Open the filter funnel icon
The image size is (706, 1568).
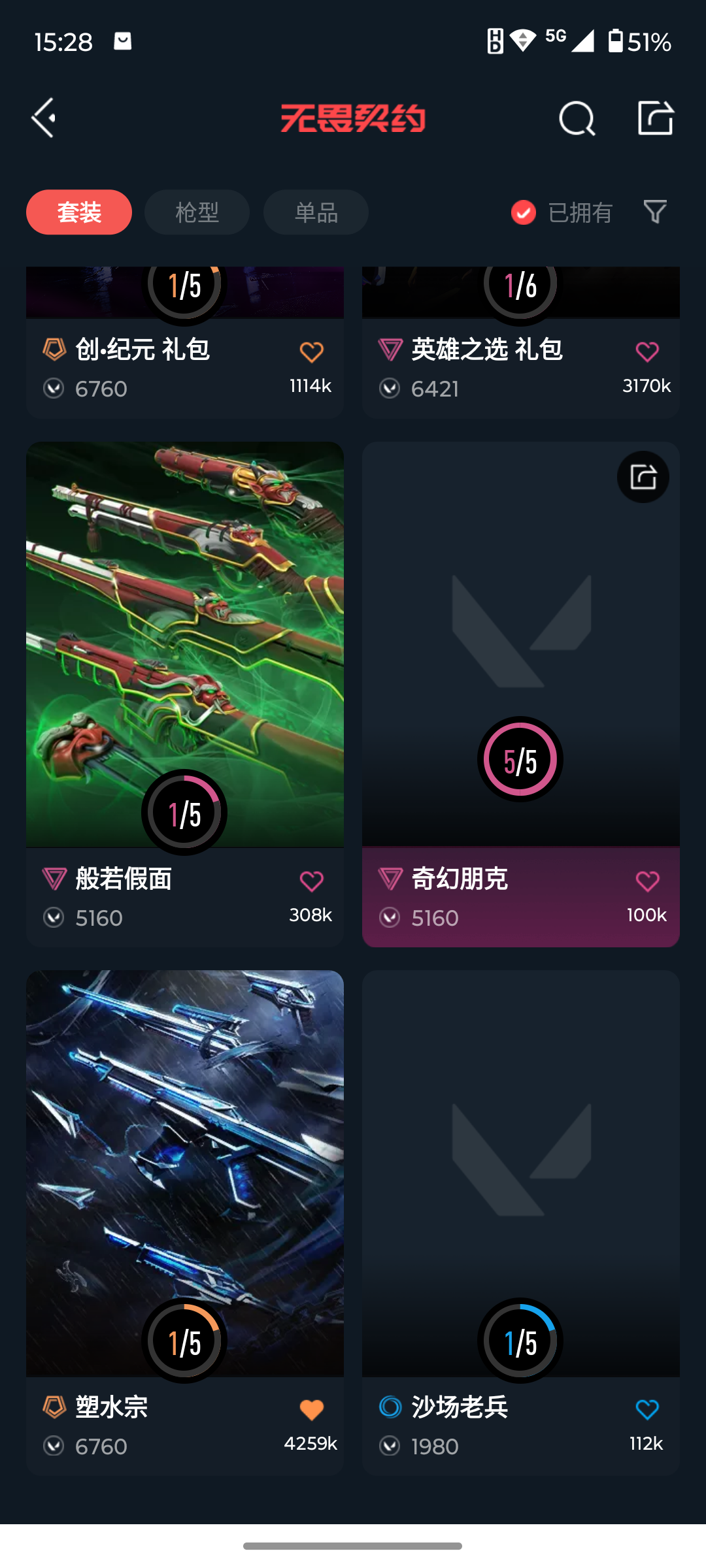[x=655, y=212]
